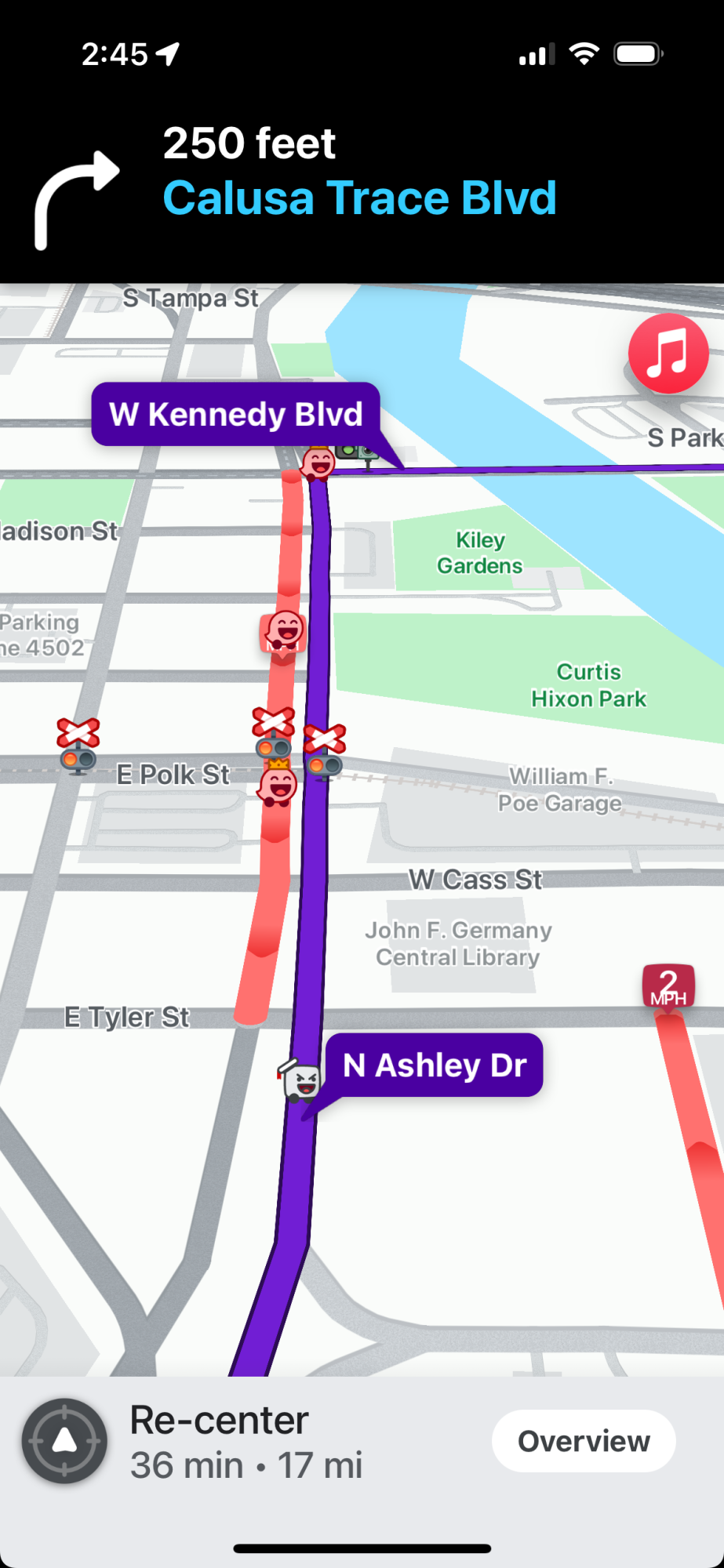This screenshot has height=1568, width=724.
Task: Tap the 2 MPH traffic marker
Action: pos(668,988)
